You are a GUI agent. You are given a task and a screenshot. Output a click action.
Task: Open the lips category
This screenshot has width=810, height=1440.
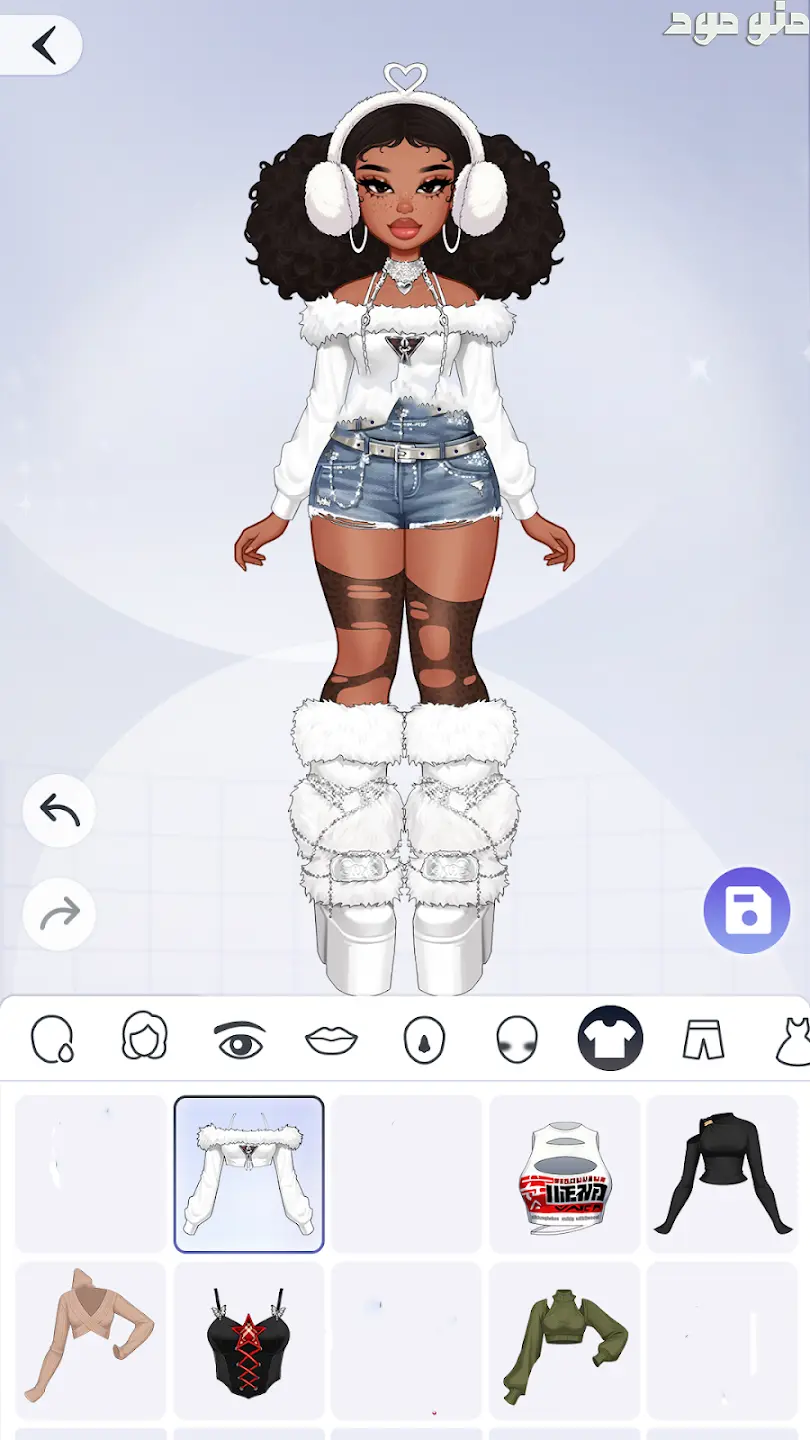[x=331, y=1040]
